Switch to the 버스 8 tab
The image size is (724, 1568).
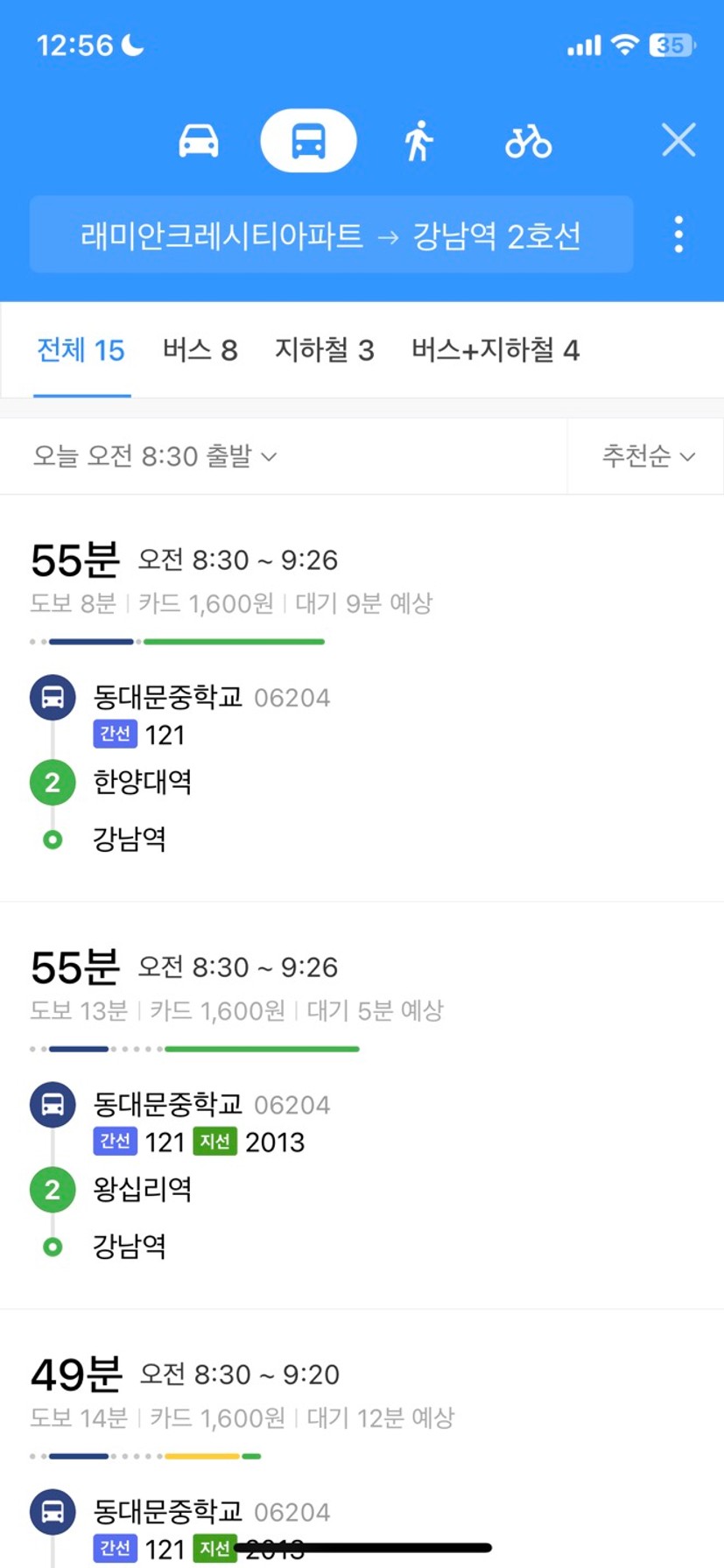coord(200,350)
